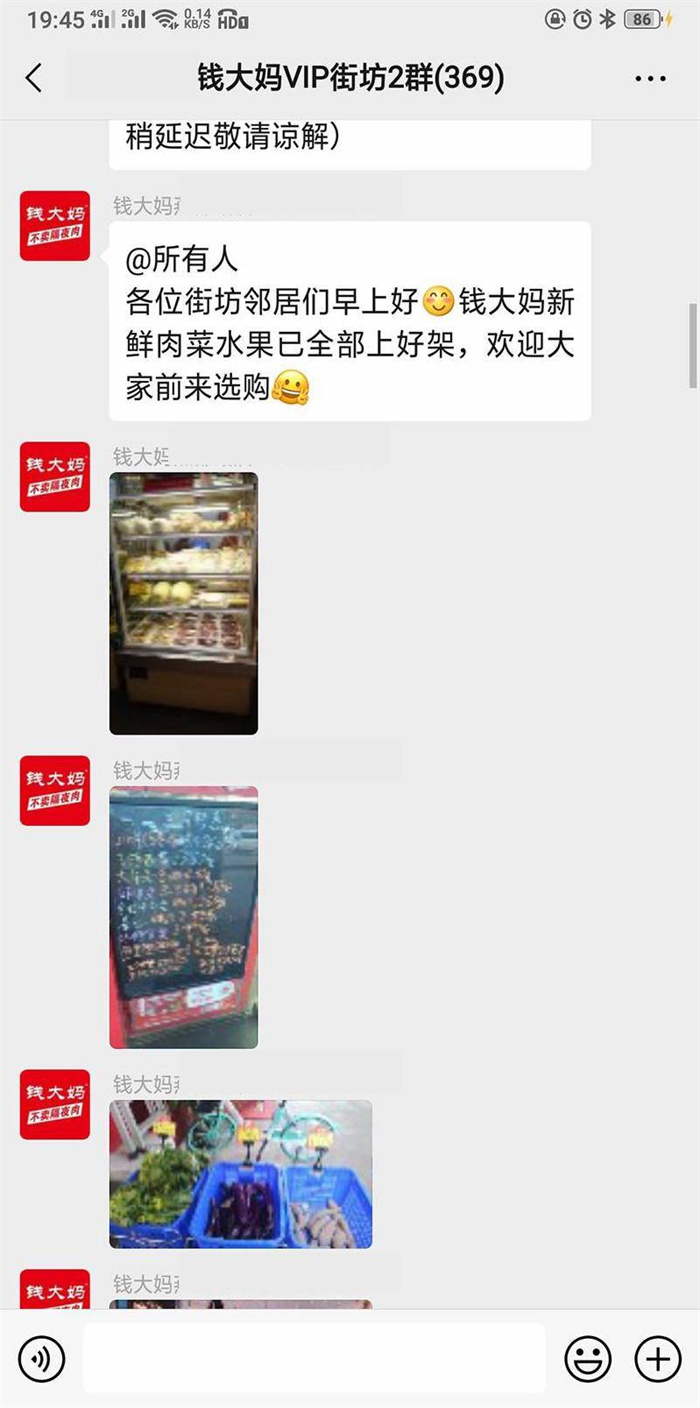Image resolution: width=700 pixels, height=1408 pixels.
Task: View the refrigerated display shelf photo
Action: (183, 603)
